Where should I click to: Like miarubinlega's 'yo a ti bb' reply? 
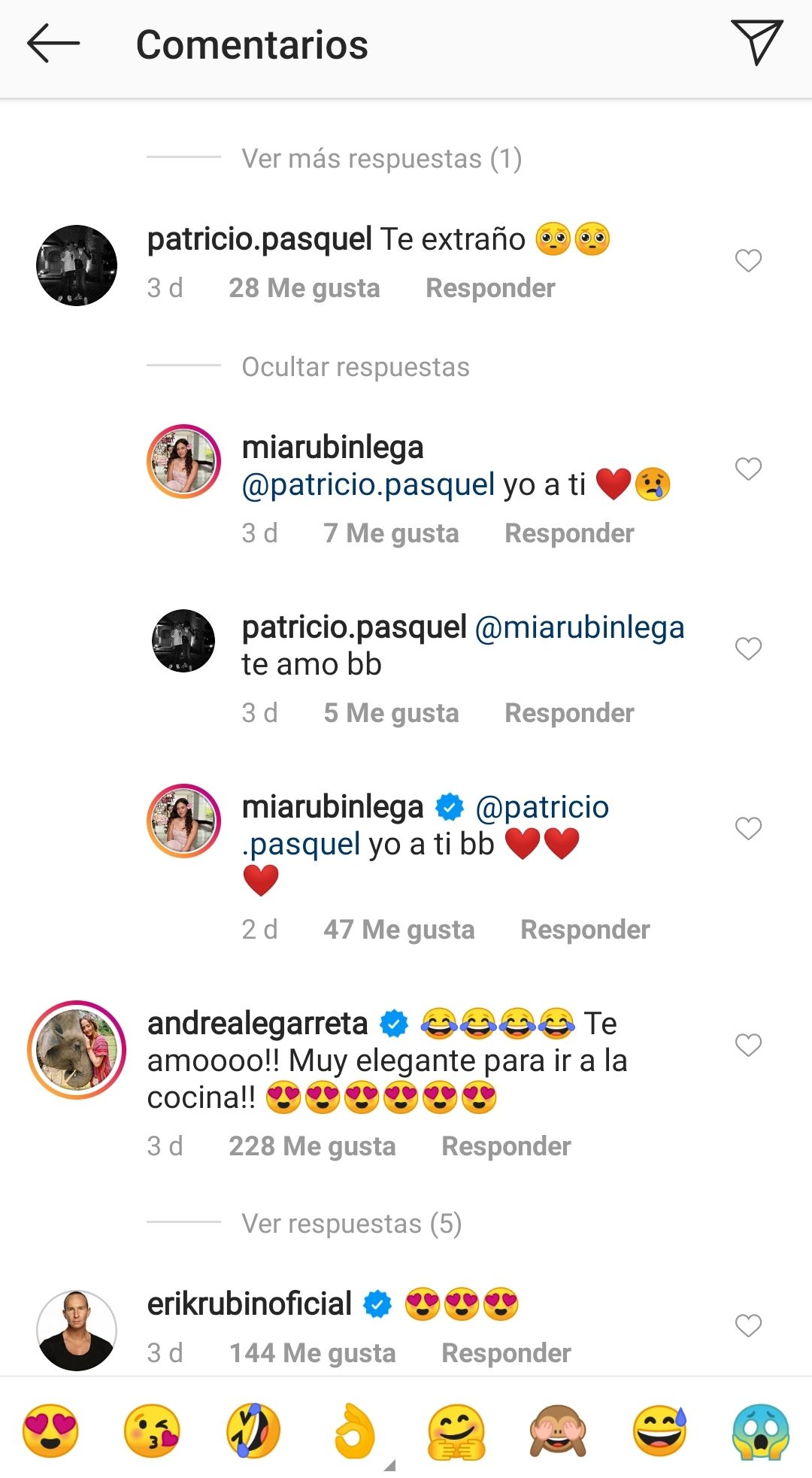point(748,828)
